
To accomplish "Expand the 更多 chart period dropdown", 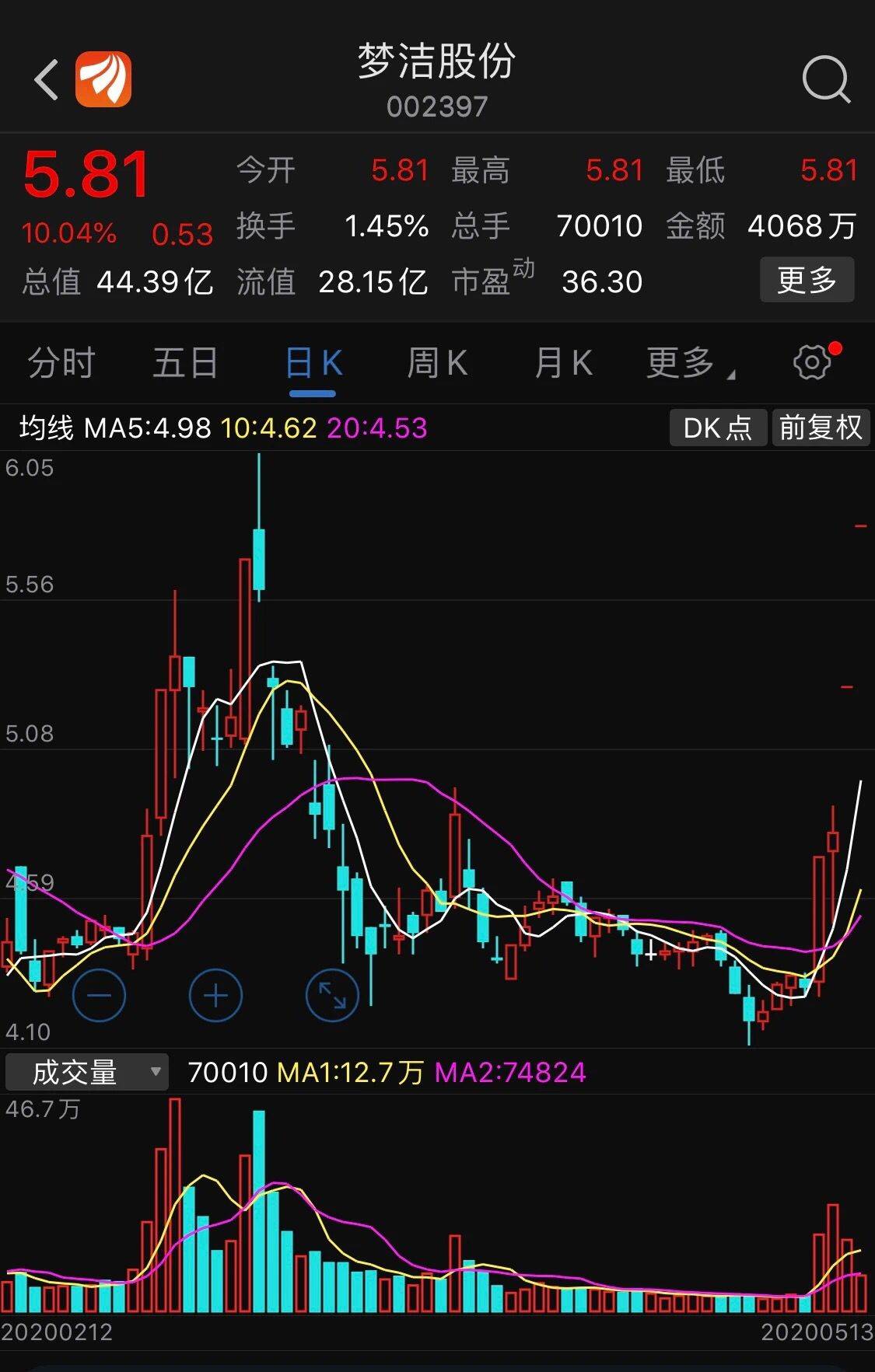I will (x=689, y=364).
